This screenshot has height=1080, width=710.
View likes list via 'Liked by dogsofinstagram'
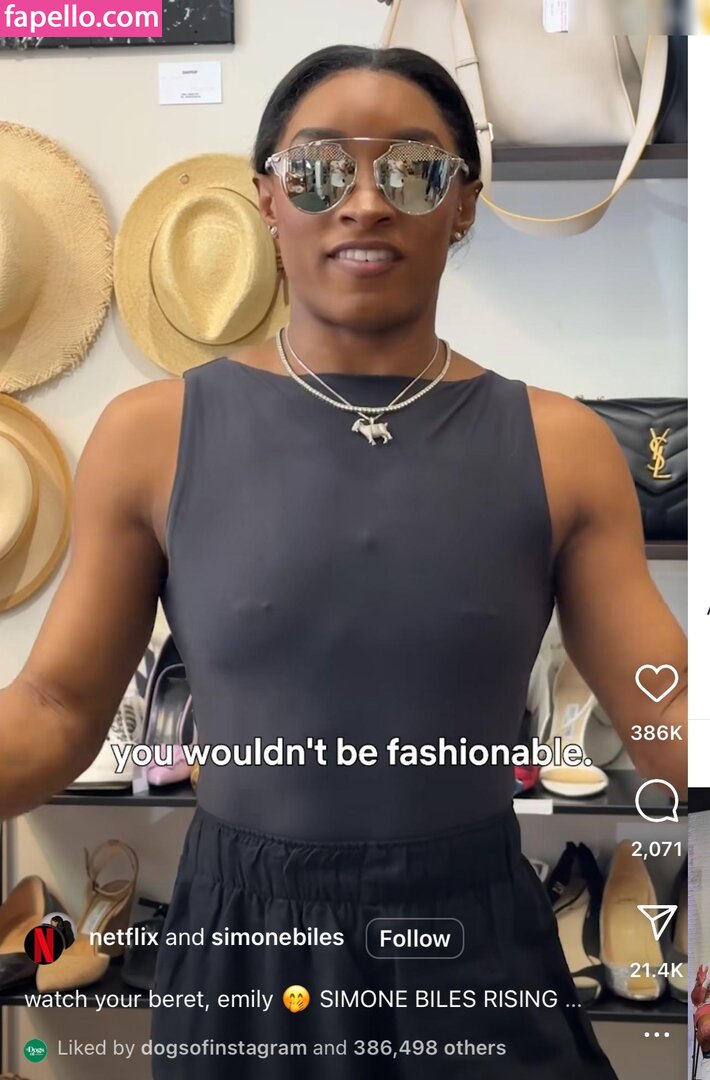click(x=282, y=1048)
